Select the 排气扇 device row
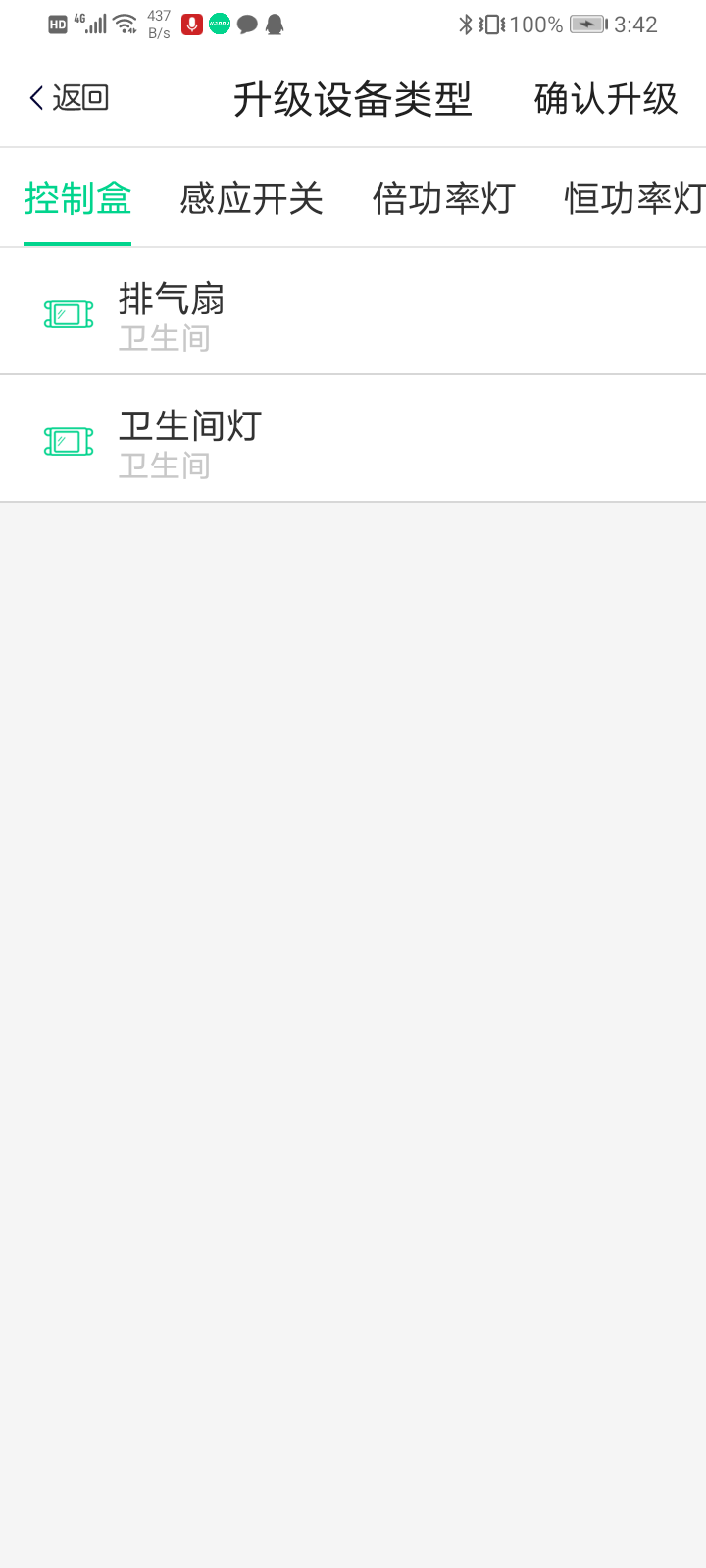706x1568 pixels. pos(353,313)
